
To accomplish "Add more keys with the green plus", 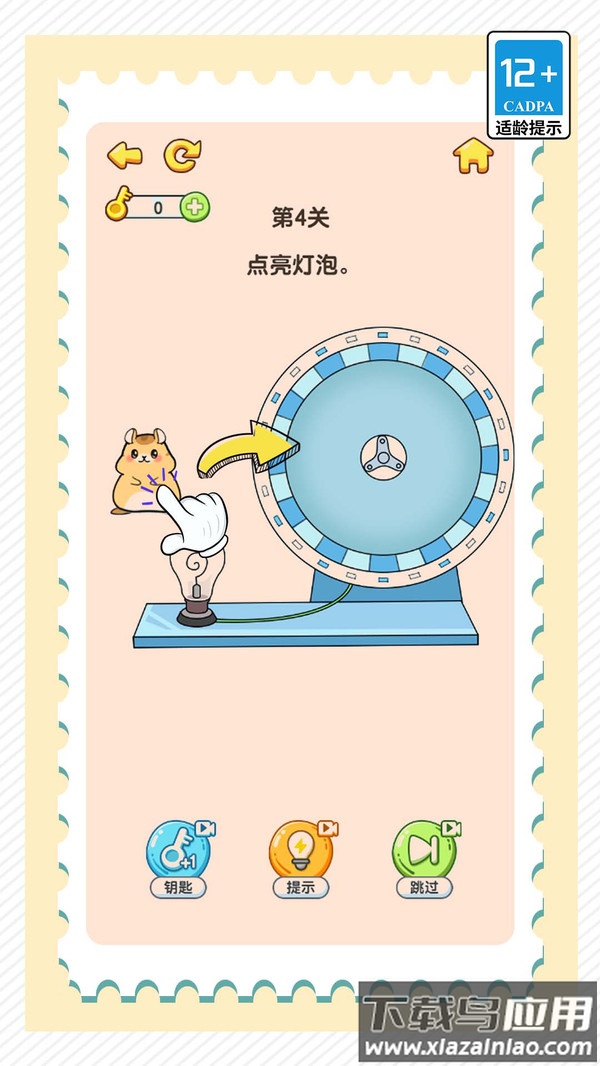I will 195,207.
